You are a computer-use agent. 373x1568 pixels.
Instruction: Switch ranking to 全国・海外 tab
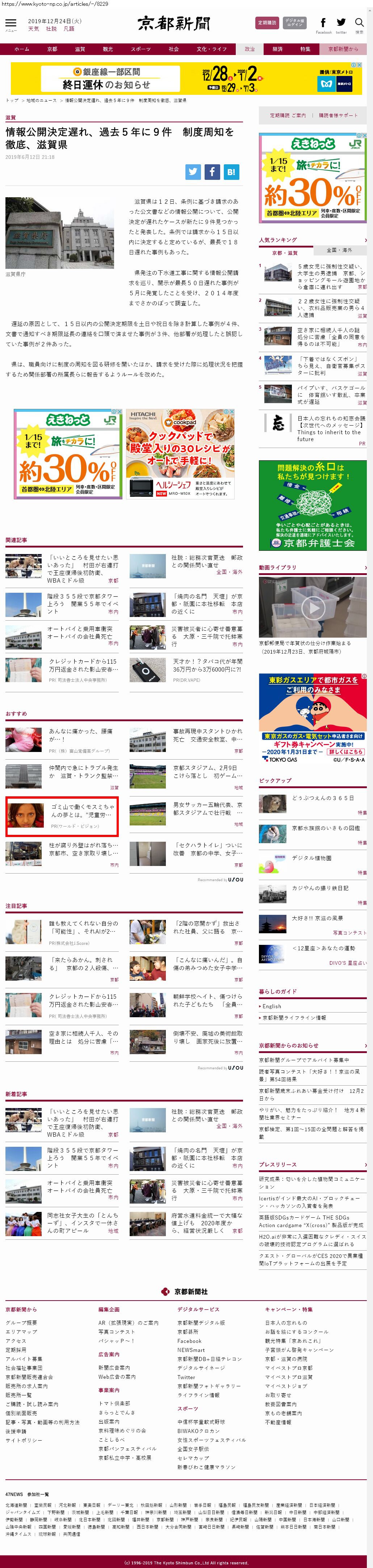(x=339, y=250)
